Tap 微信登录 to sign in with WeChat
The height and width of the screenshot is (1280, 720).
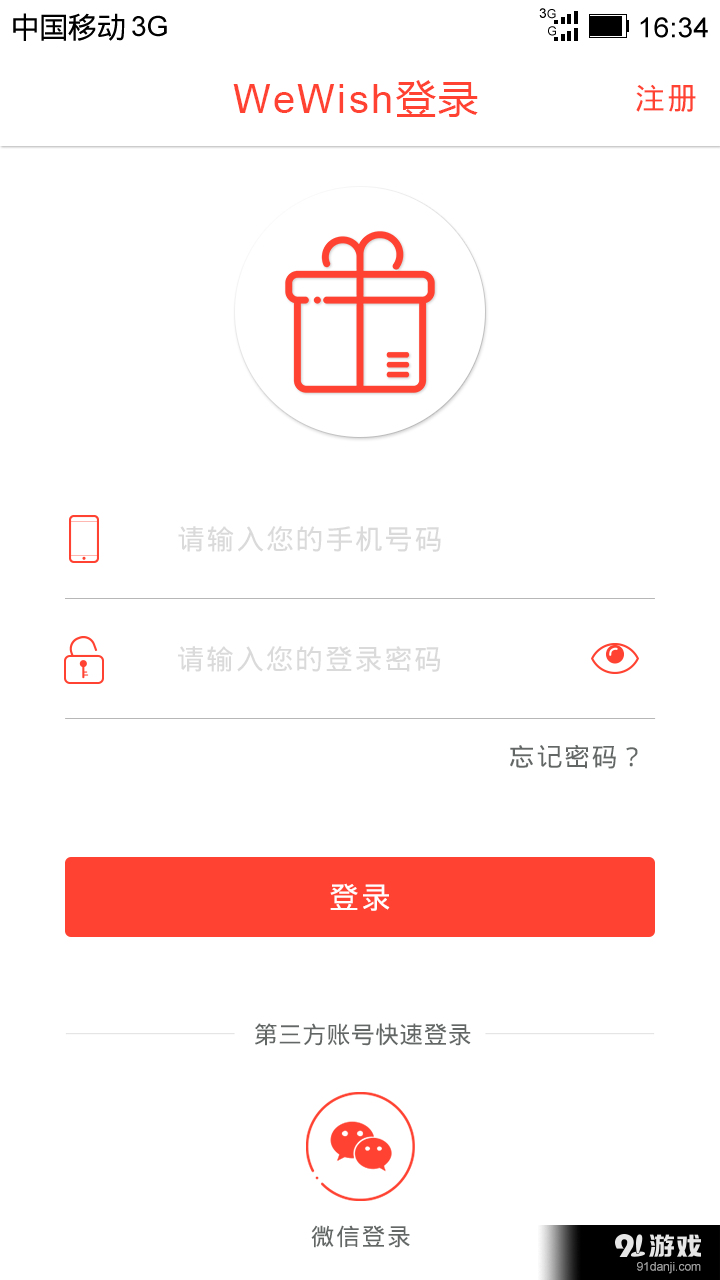click(x=360, y=1236)
